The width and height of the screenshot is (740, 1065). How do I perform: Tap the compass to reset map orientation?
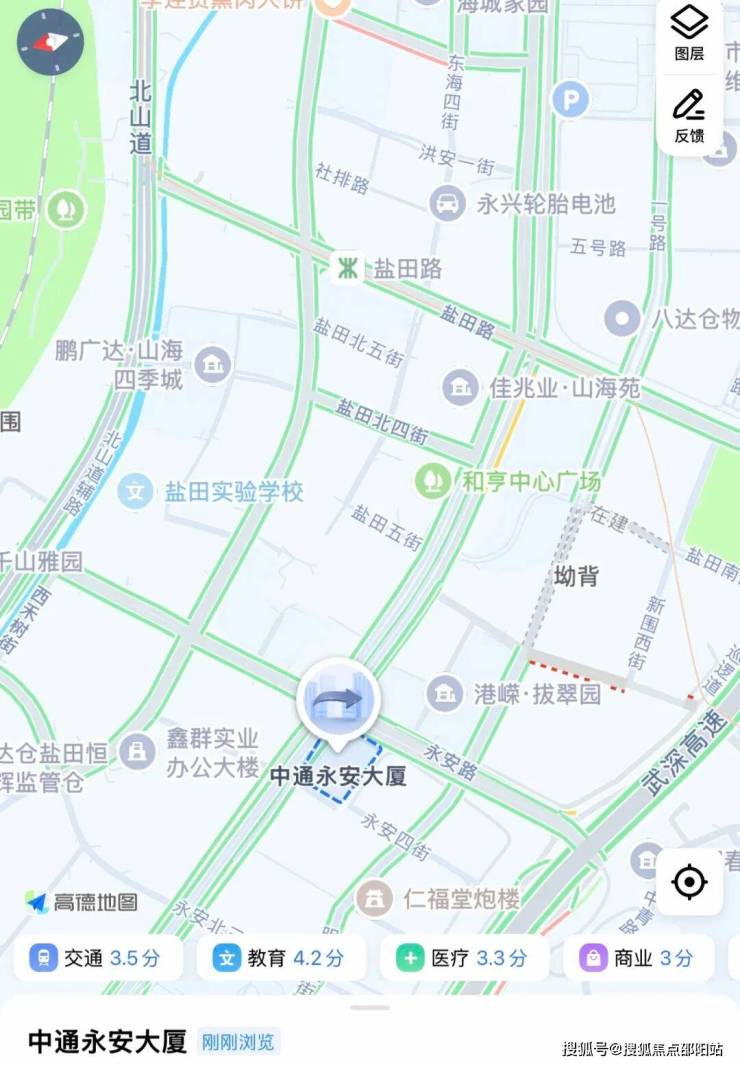point(50,42)
